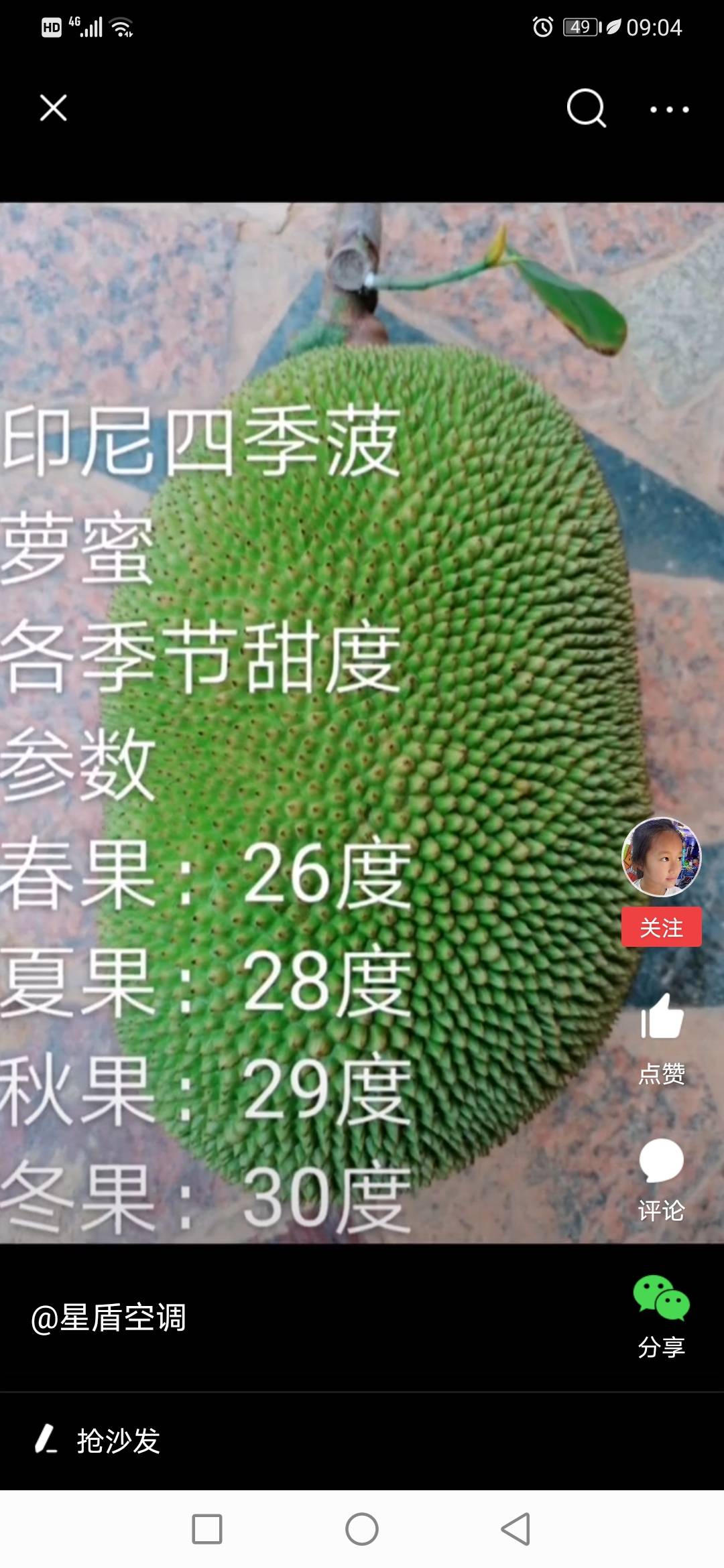Open the three-dot overflow menu
Screen dimensions: 724x1568
tap(669, 109)
